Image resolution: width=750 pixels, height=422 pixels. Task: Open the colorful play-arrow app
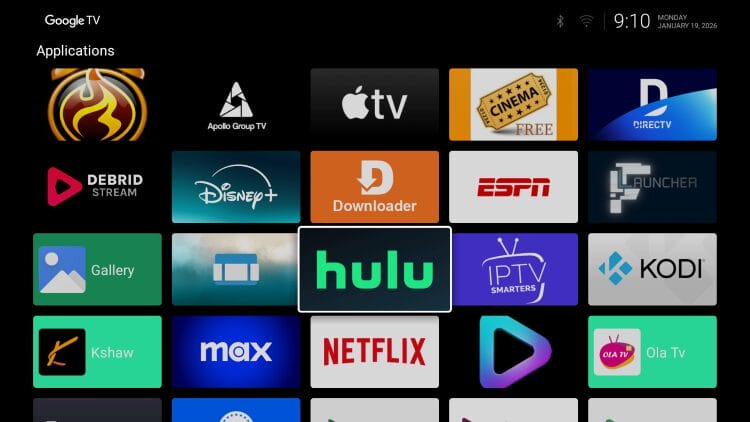pos(513,352)
